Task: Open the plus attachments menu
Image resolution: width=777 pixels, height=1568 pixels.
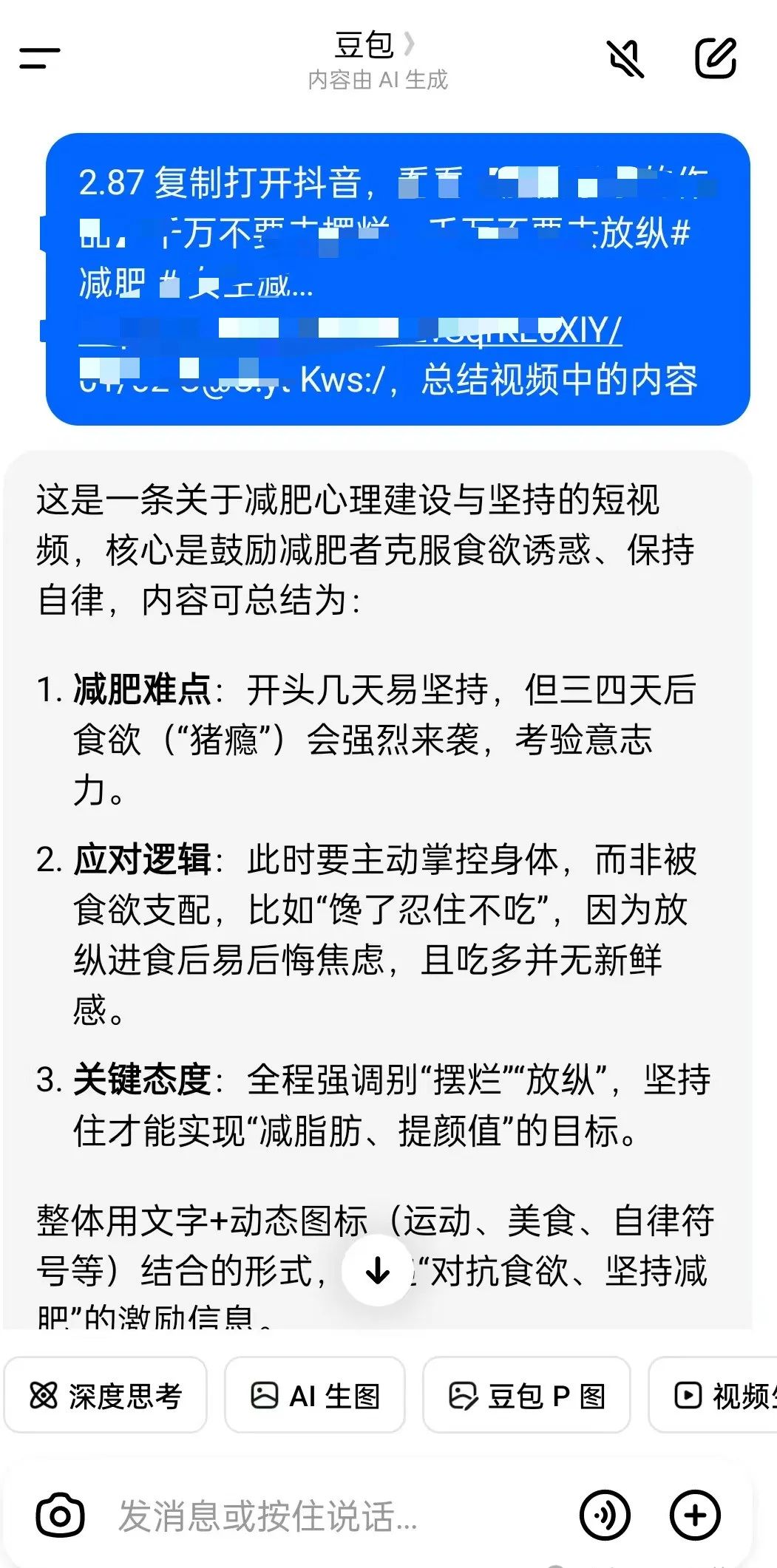Action: pos(695,1516)
